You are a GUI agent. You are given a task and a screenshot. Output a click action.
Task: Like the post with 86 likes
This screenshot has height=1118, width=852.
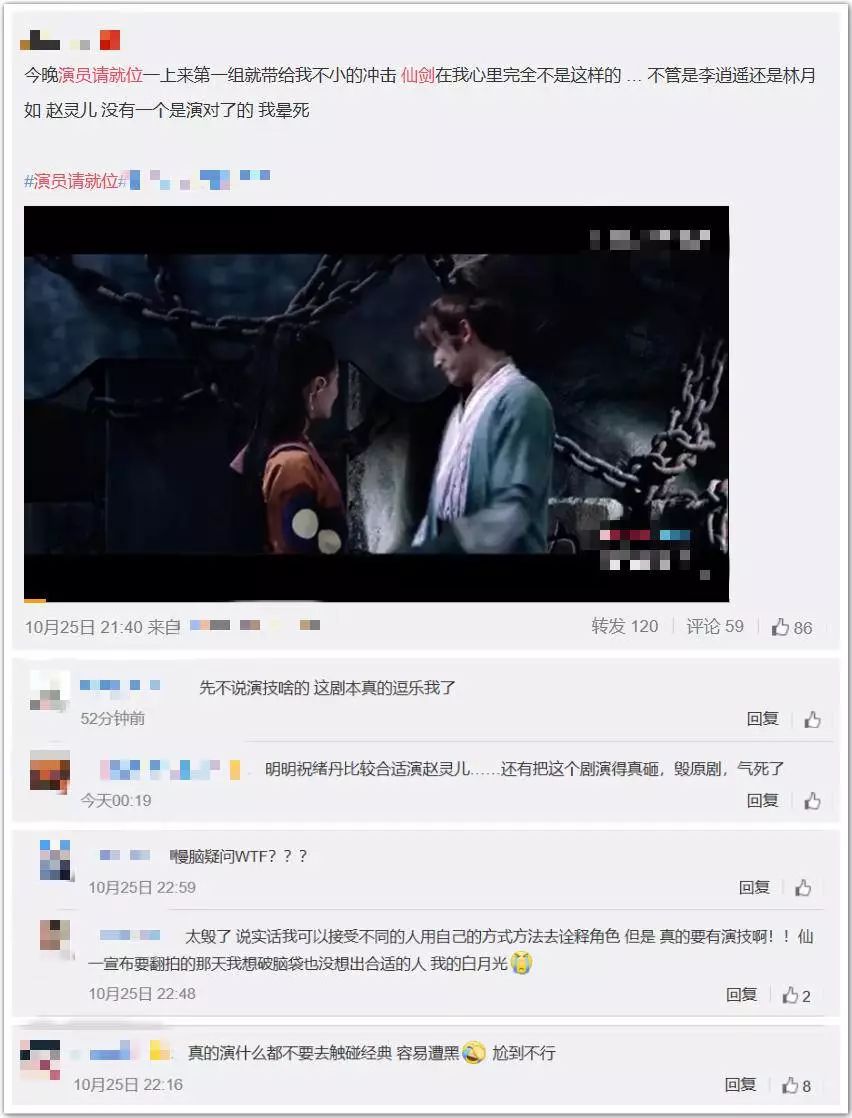(x=791, y=627)
